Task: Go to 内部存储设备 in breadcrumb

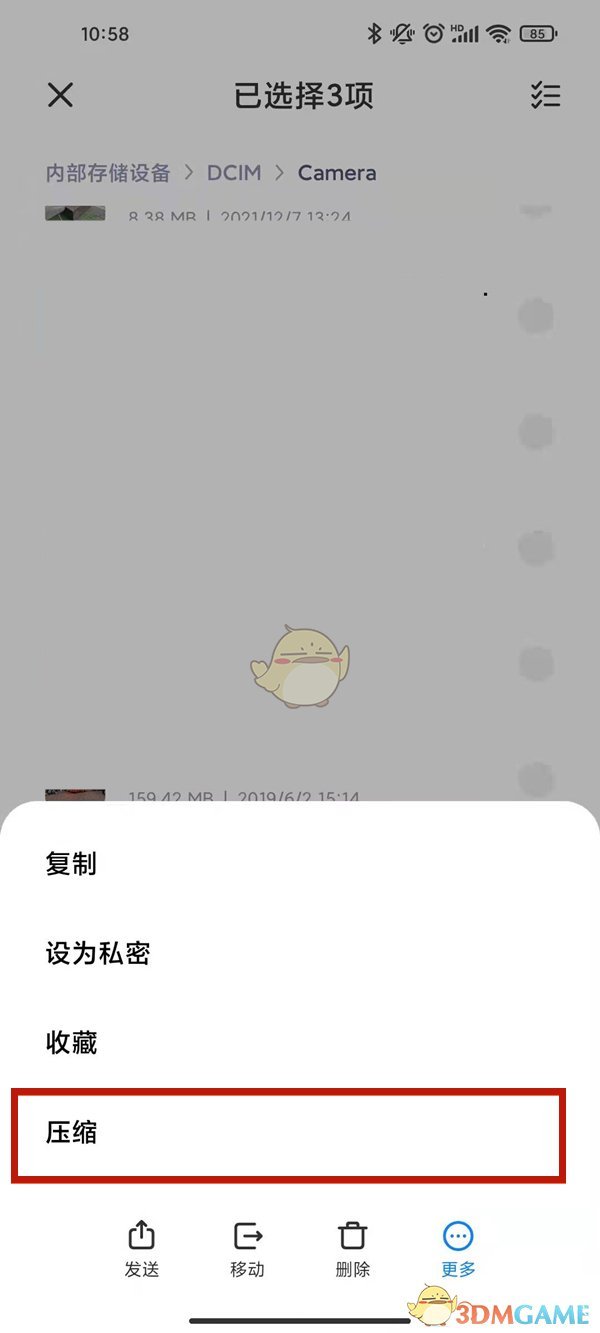Action: (x=108, y=173)
